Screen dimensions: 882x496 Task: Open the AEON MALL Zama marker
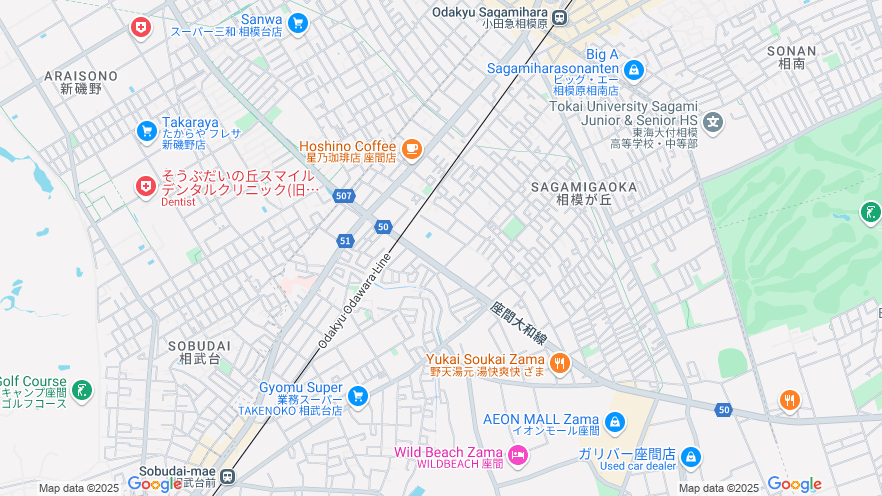[x=615, y=422]
